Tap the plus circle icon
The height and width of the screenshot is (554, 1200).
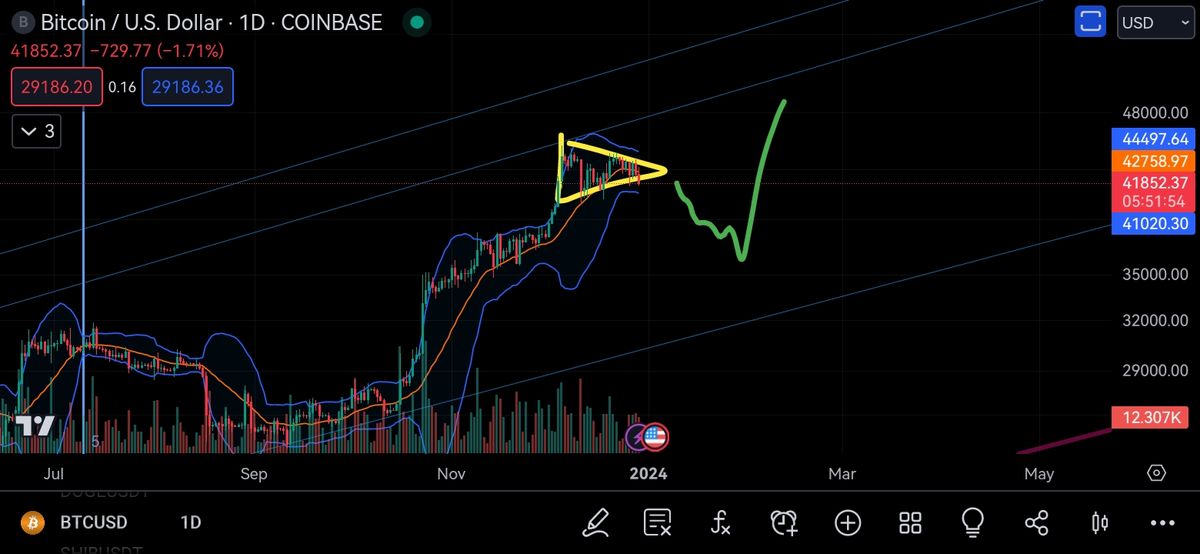tap(847, 522)
